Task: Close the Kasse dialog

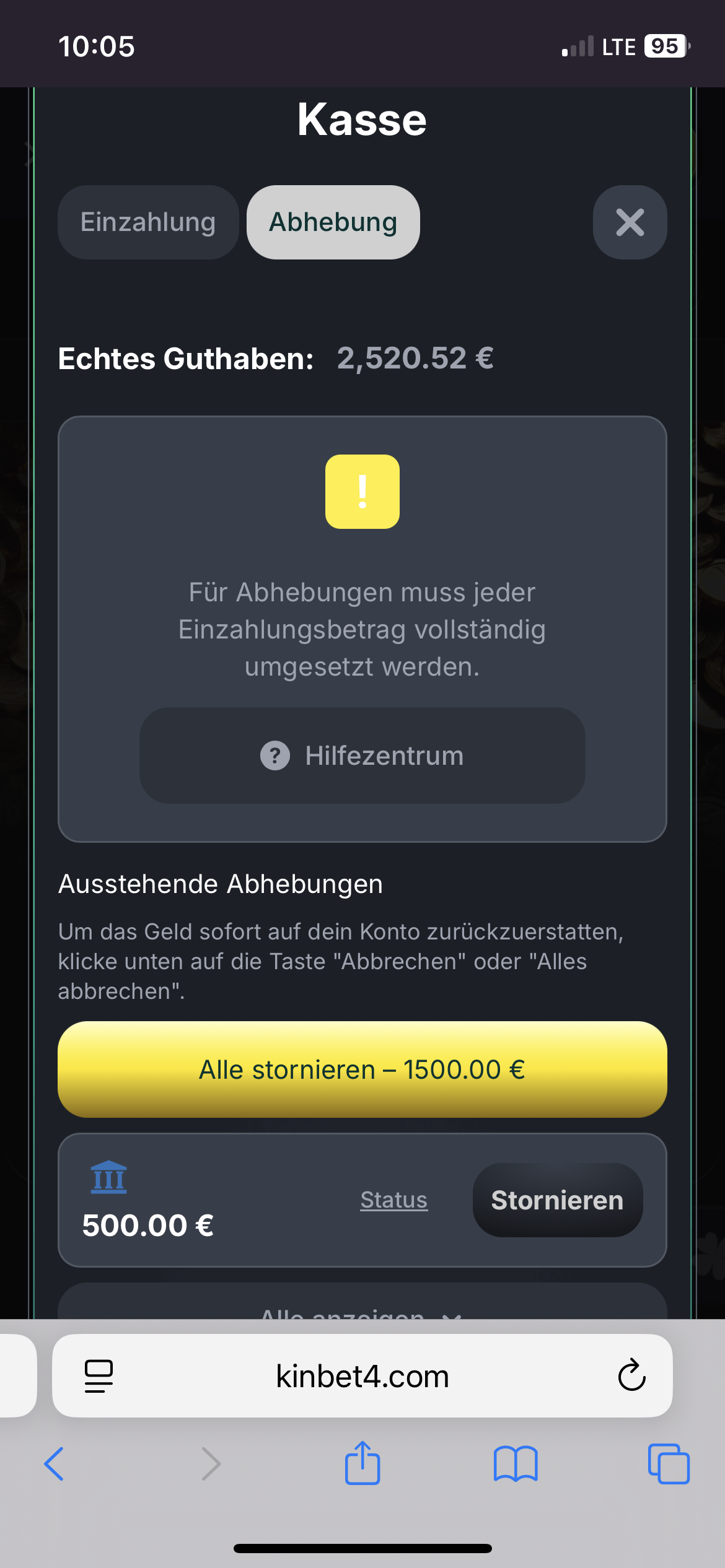Action: 630,222
